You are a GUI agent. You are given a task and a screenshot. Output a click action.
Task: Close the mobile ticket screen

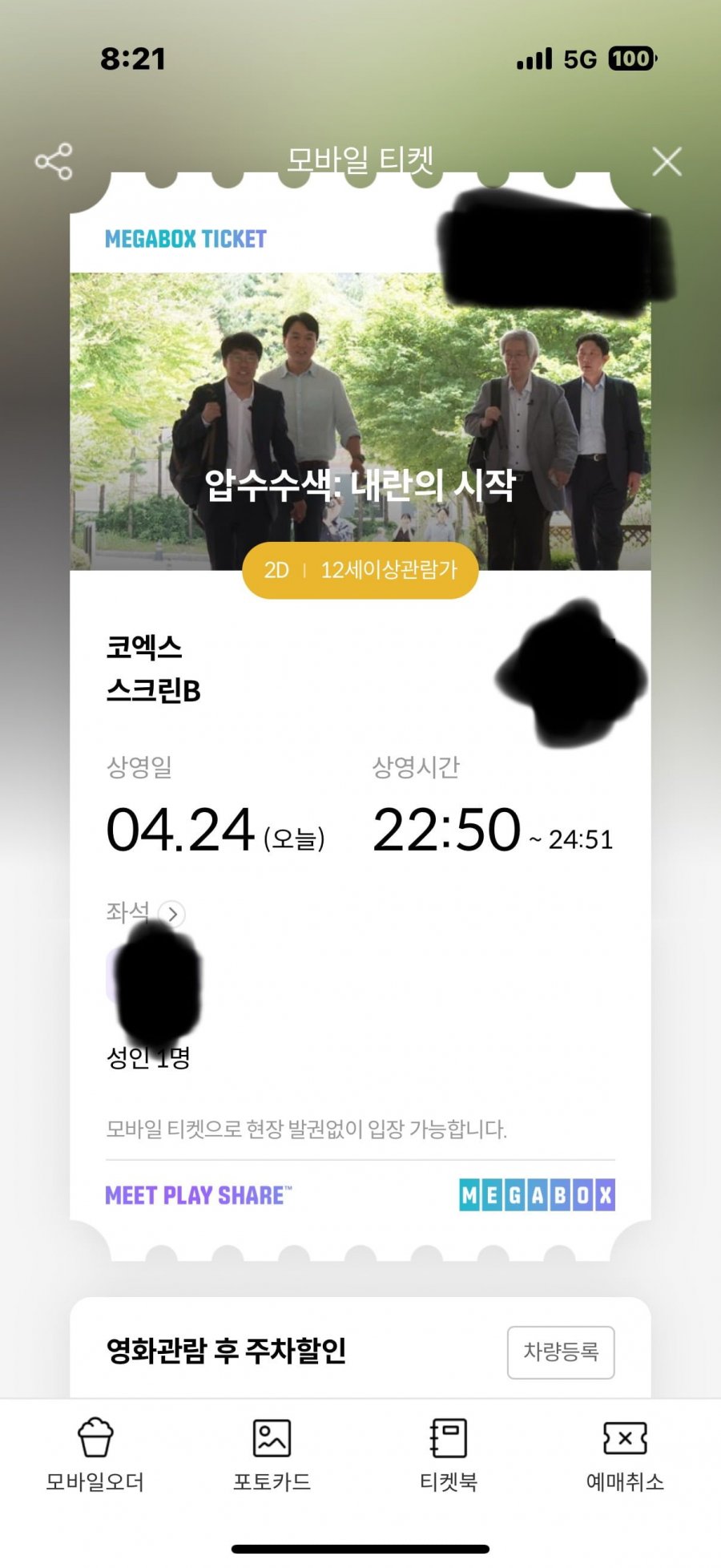667,162
